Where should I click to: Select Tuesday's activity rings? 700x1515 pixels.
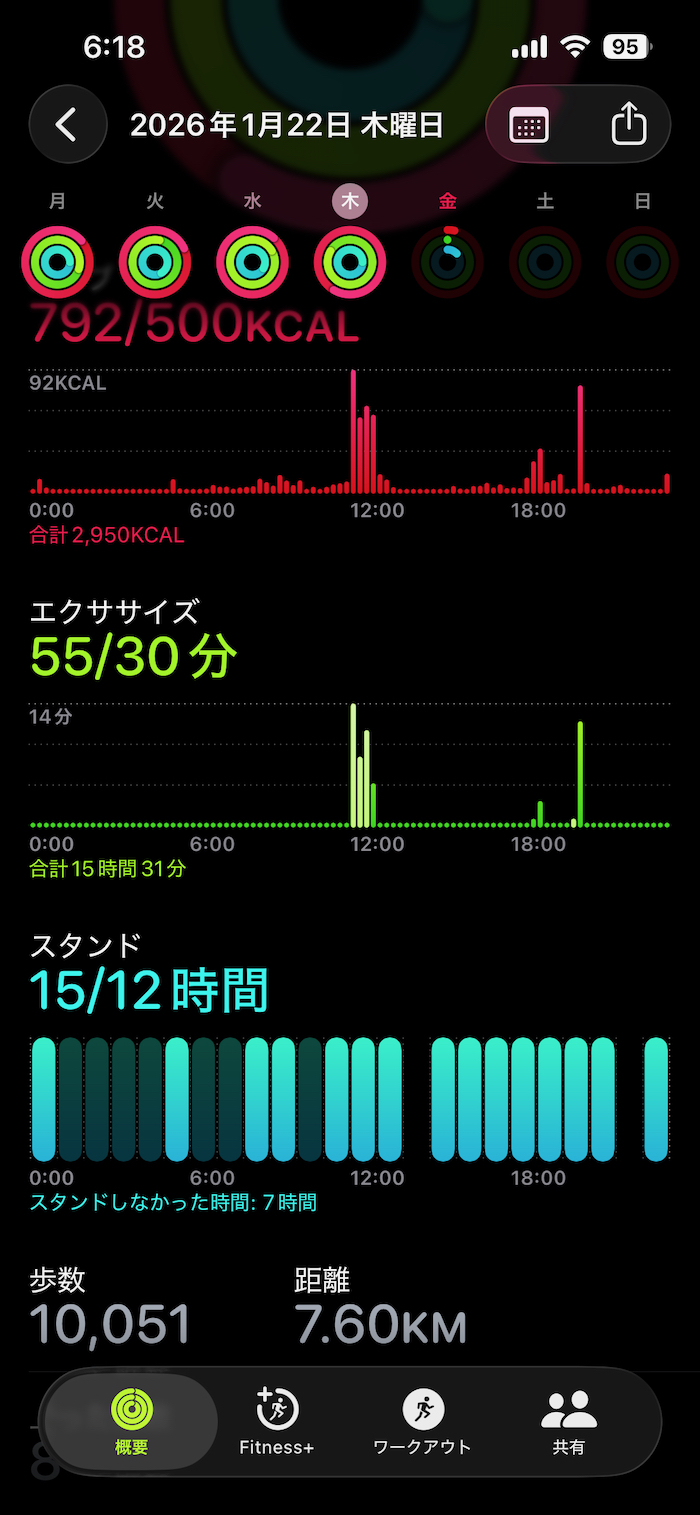pyautogui.click(x=155, y=262)
